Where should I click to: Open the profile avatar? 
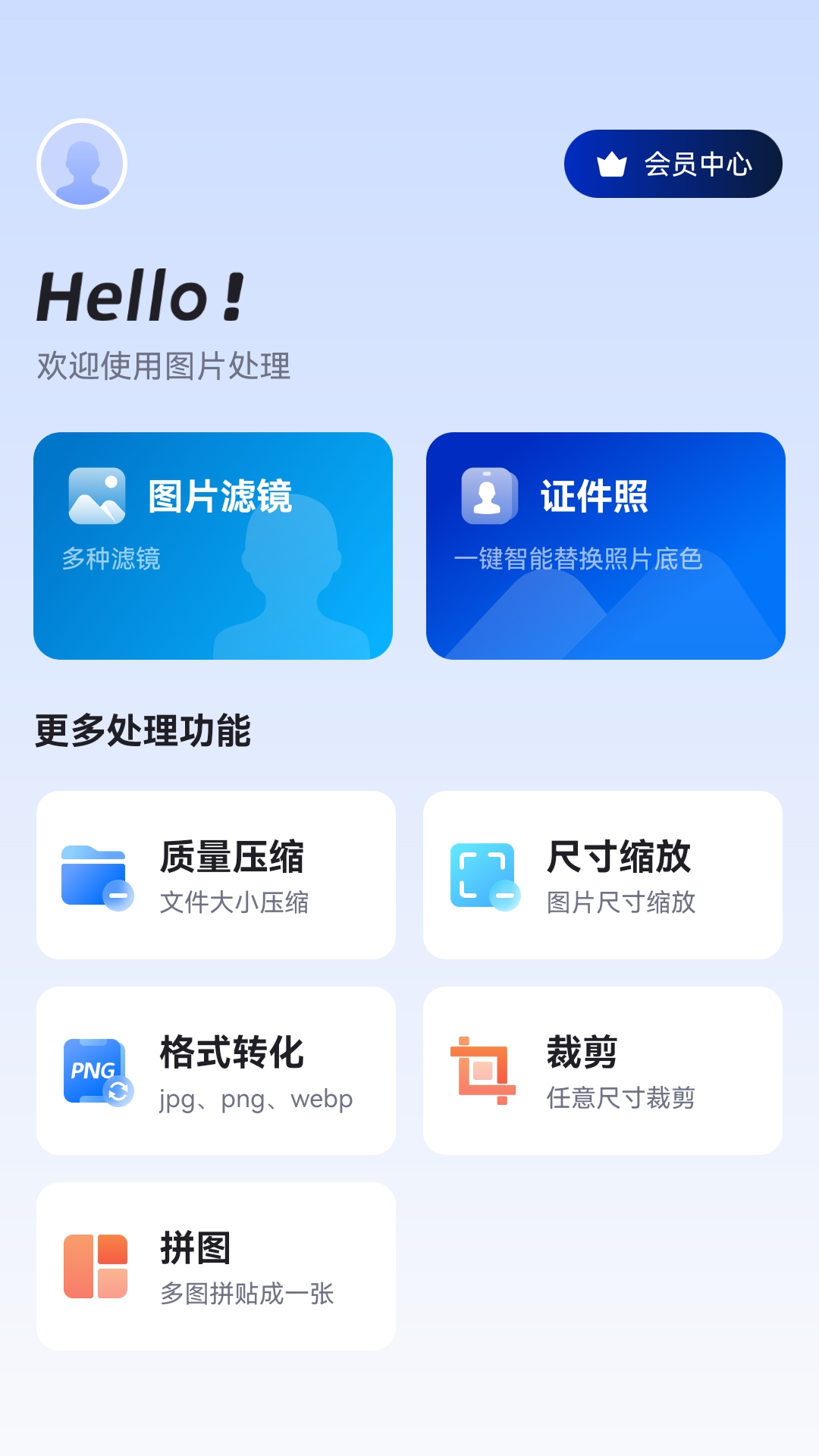[x=82, y=164]
